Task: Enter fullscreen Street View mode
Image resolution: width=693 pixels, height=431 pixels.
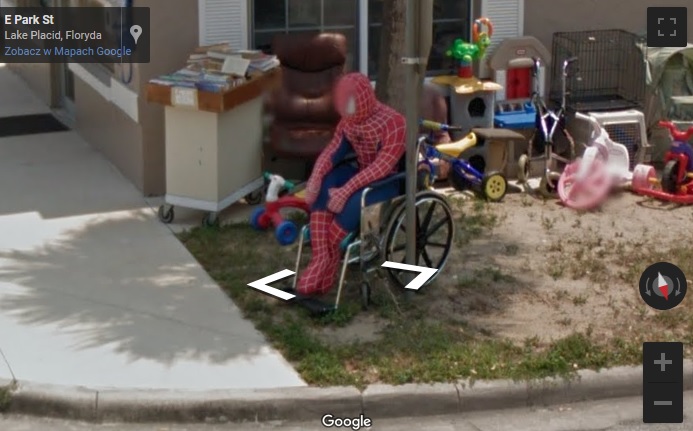Action: pyautogui.click(x=666, y=27)
